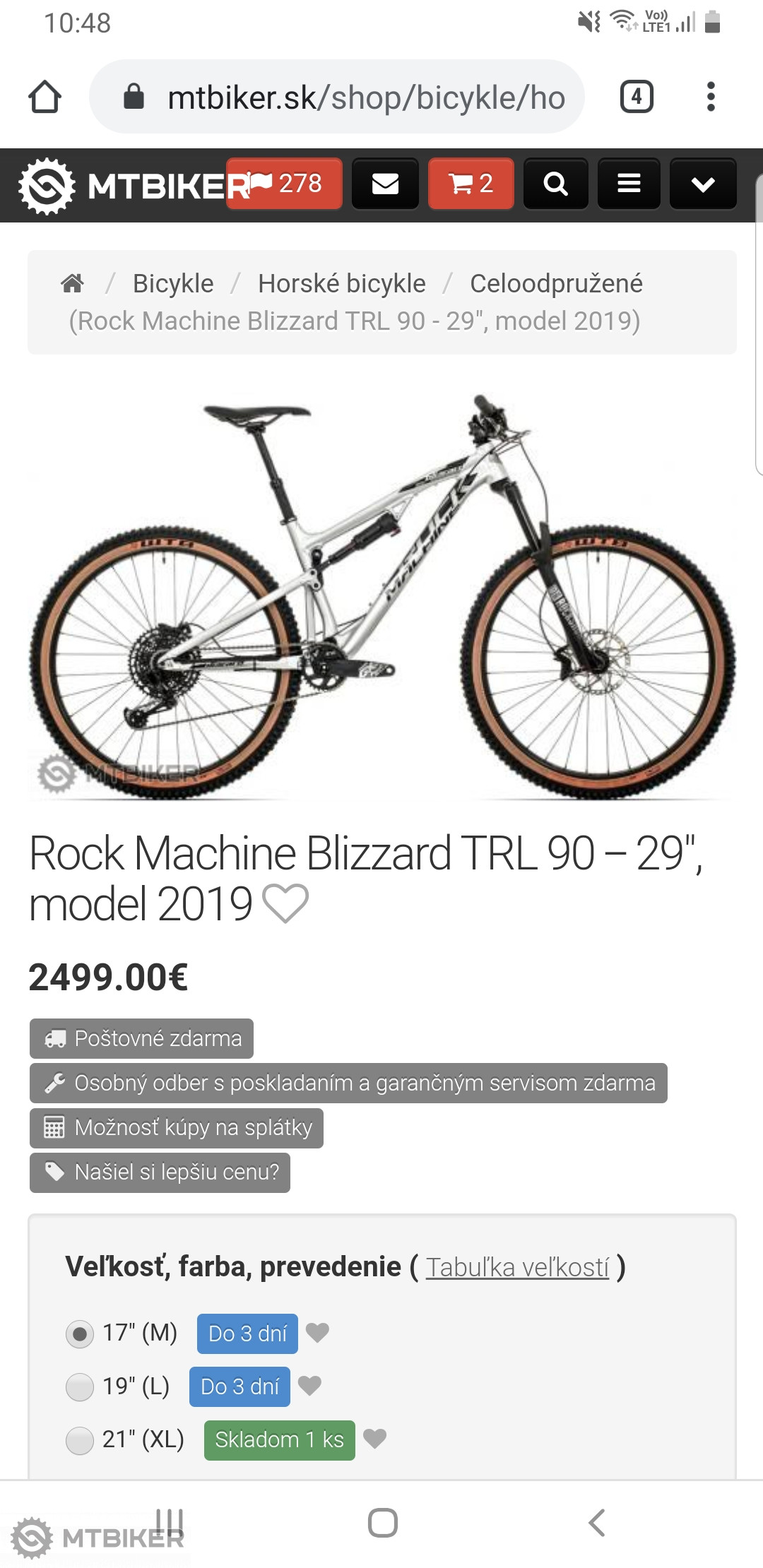Tap Našiel si lepšiu cenu?
The width and height of the screenshot is (763, 1568).
tap(160, 1172)
